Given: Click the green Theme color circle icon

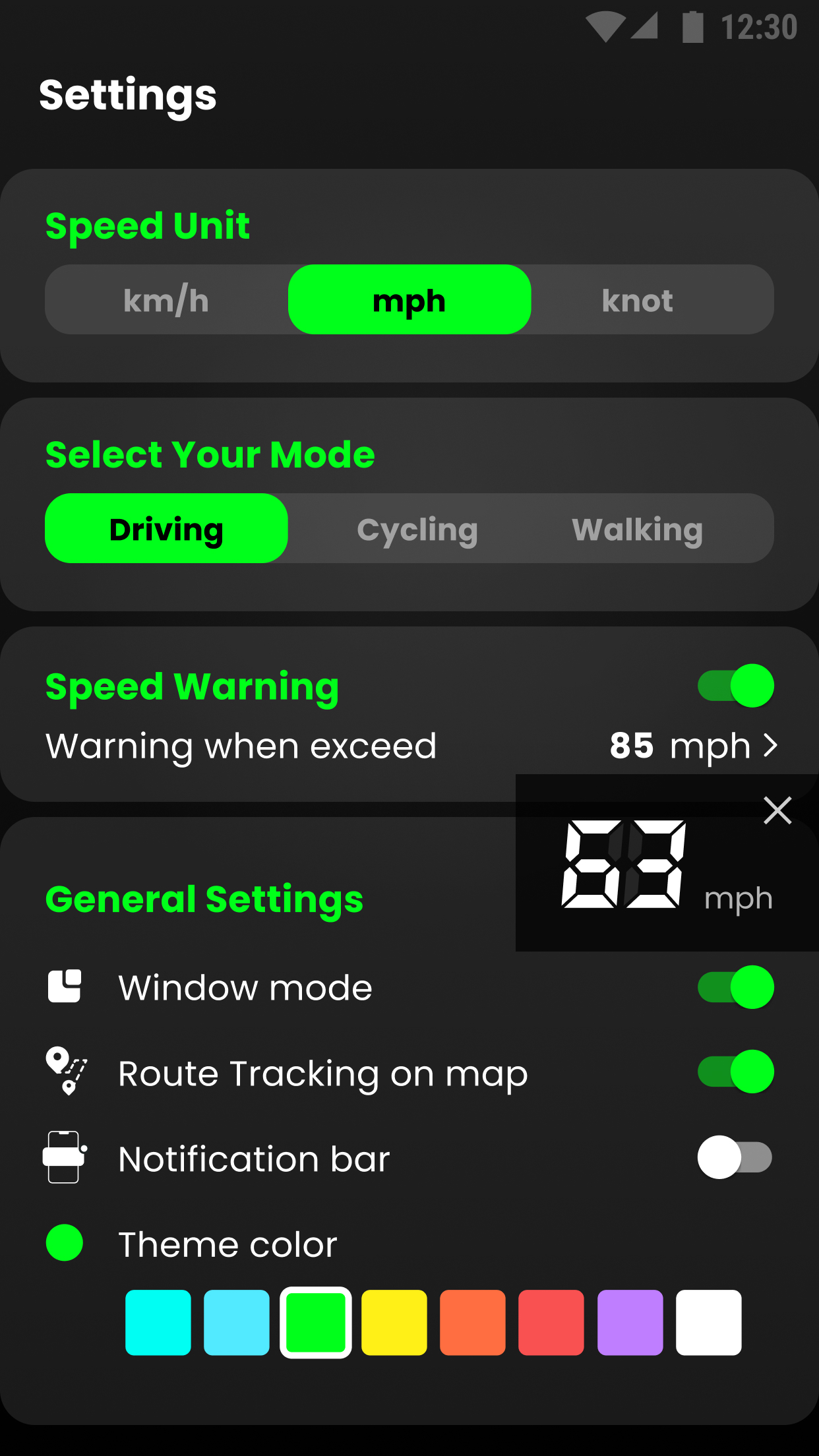Looking at the screenshot, I should (63, 1244).
